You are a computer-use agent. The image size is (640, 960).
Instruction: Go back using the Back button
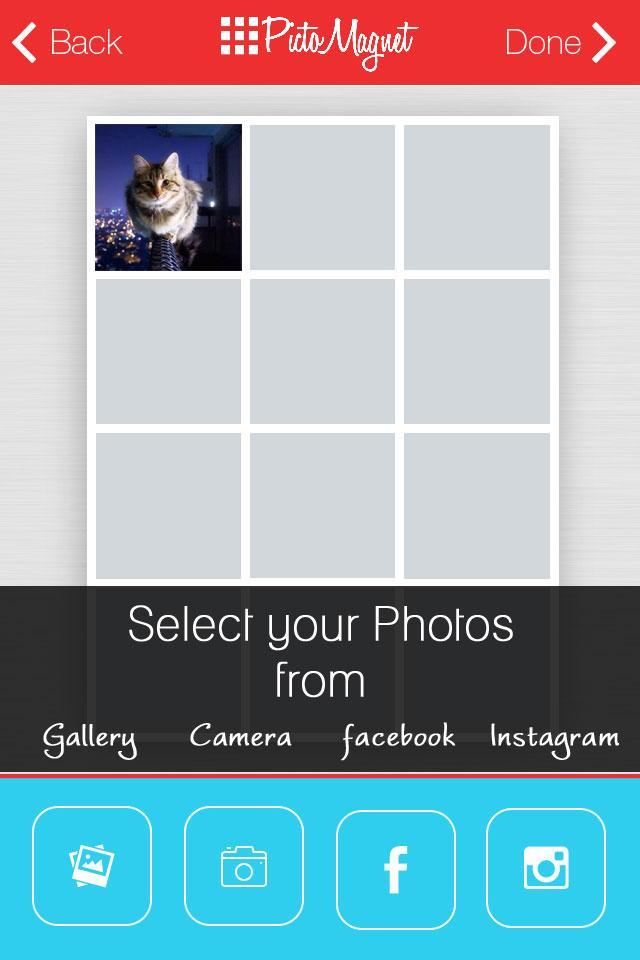(66, 42)
